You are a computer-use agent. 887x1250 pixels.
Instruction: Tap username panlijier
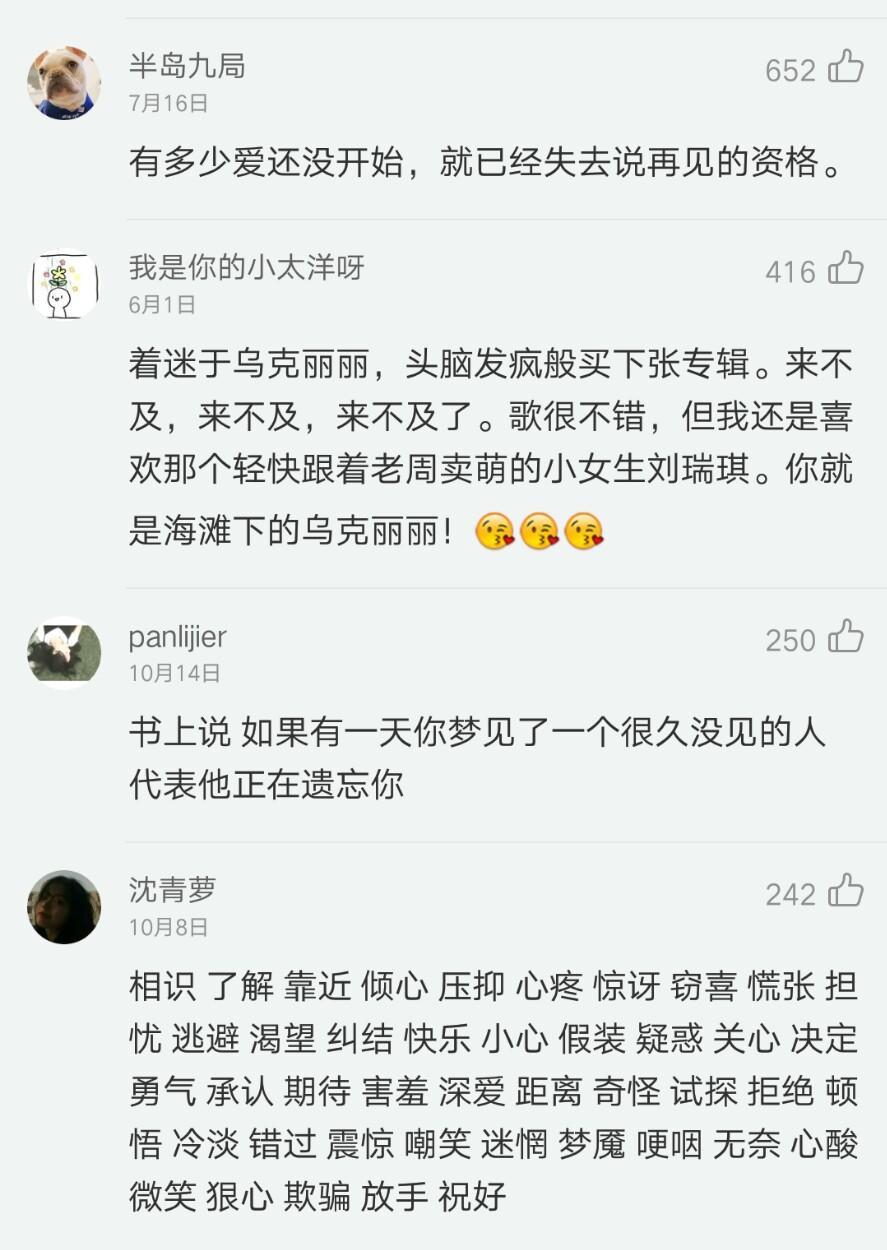click(x=177, y=637)
